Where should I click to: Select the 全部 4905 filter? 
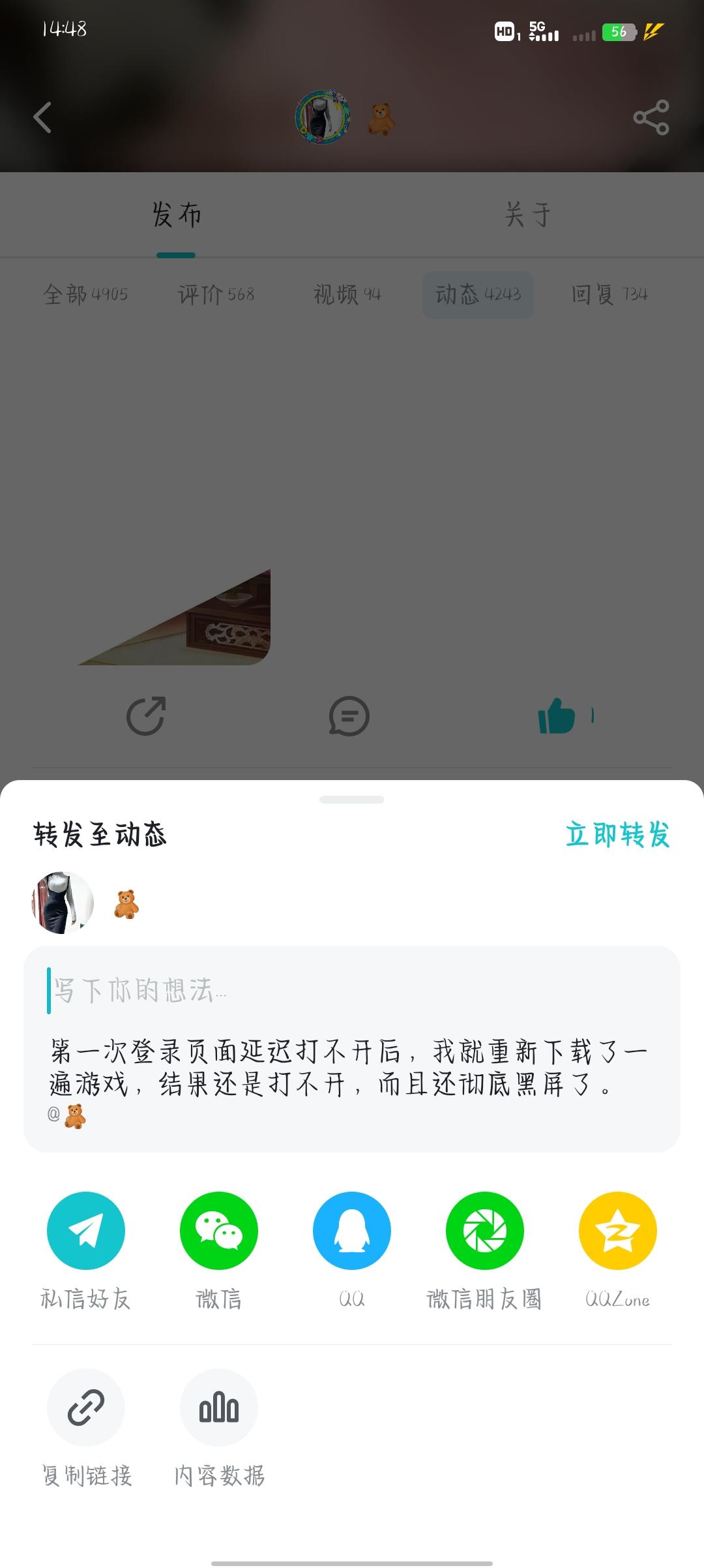(x=85, y=294)
